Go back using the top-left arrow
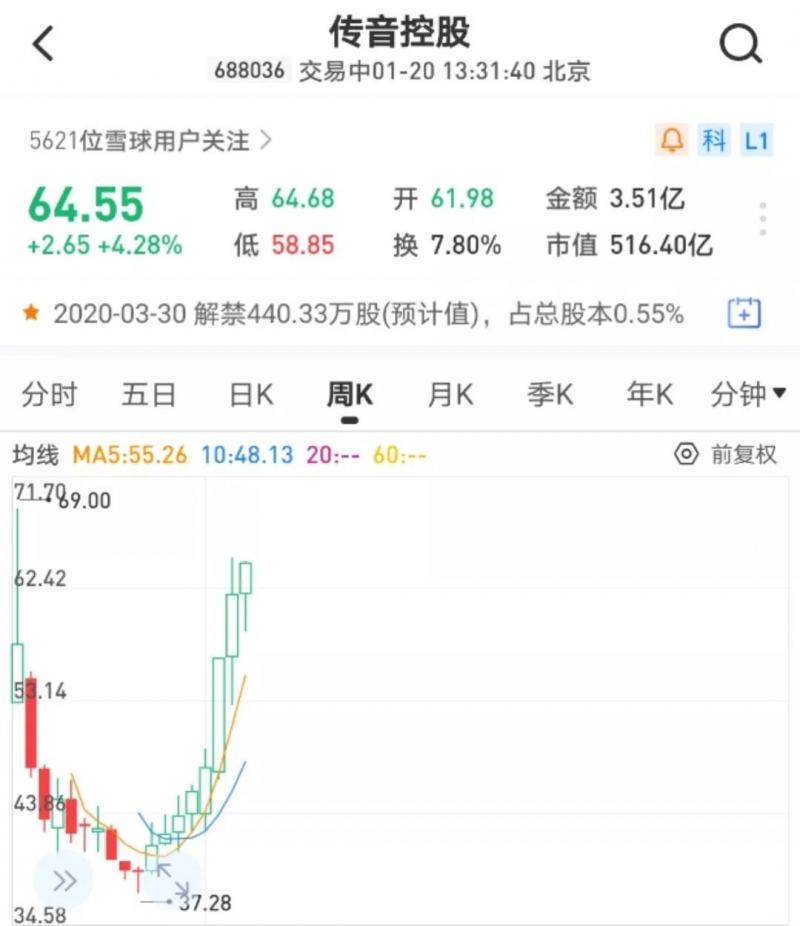800x926 pixels. (x=43, y=44)
